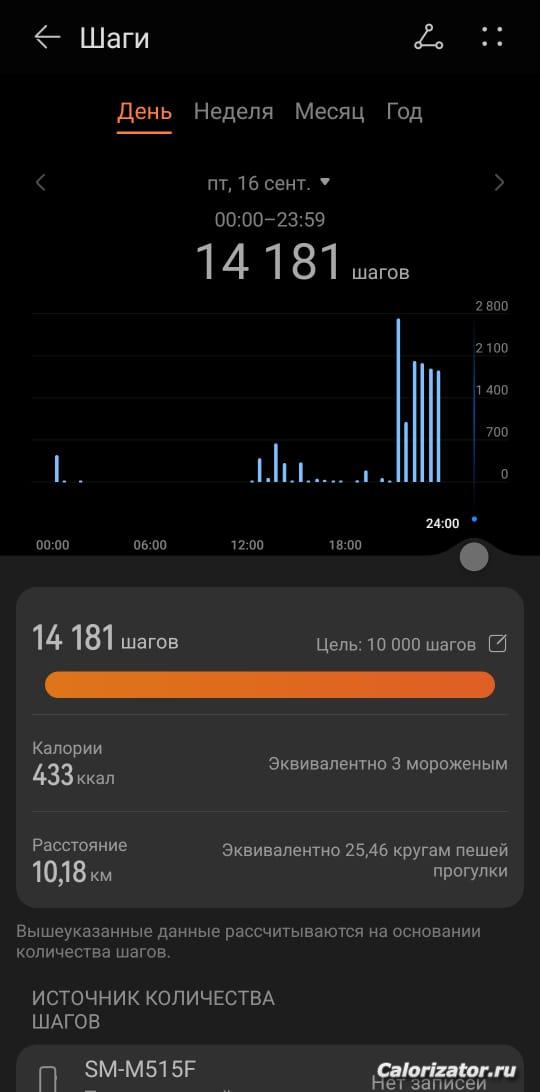
Task: Switch to the Неделя tab
Action: [x=233, y=111]
